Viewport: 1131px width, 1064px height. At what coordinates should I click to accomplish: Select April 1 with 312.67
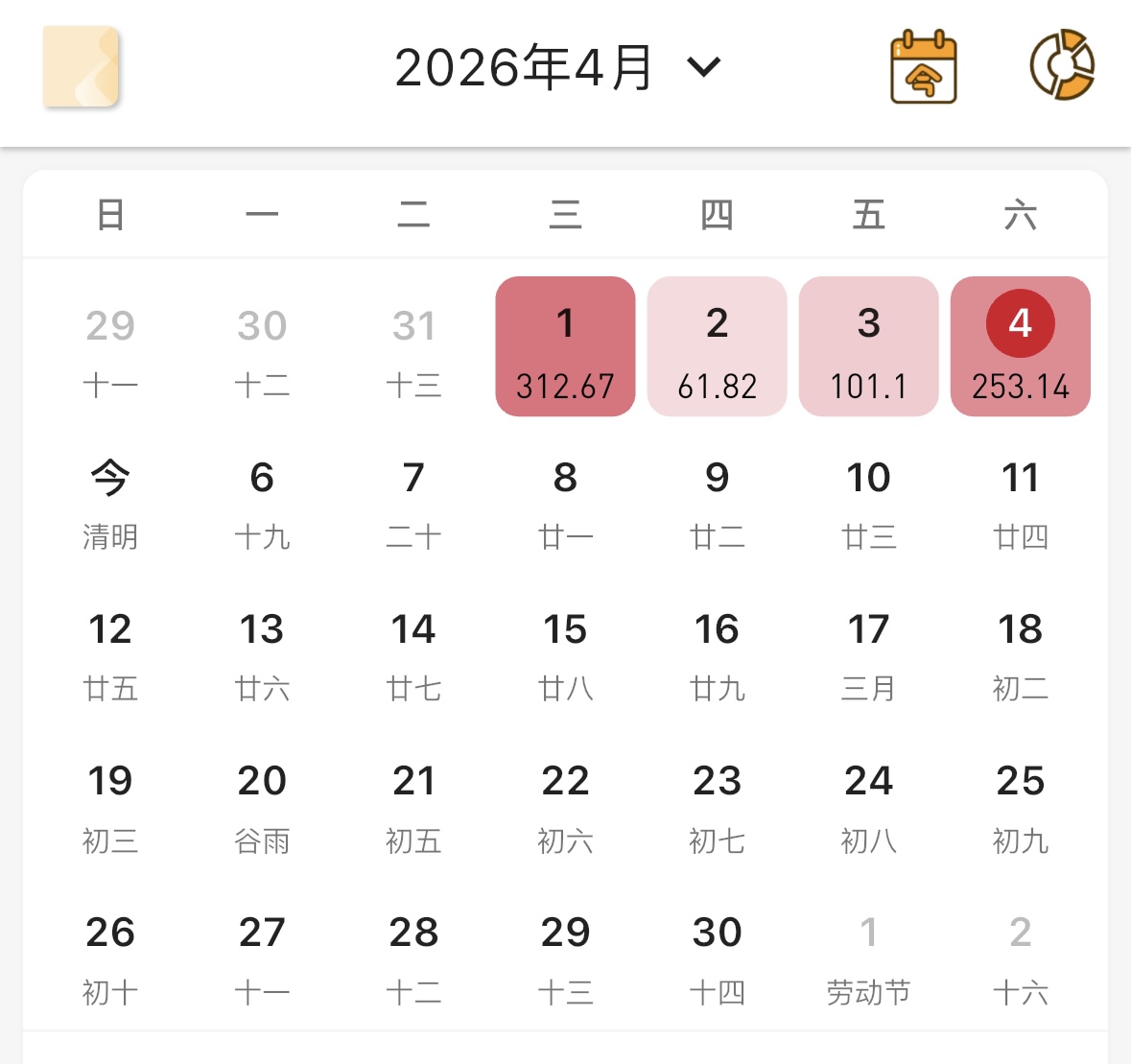coord(565,347)
